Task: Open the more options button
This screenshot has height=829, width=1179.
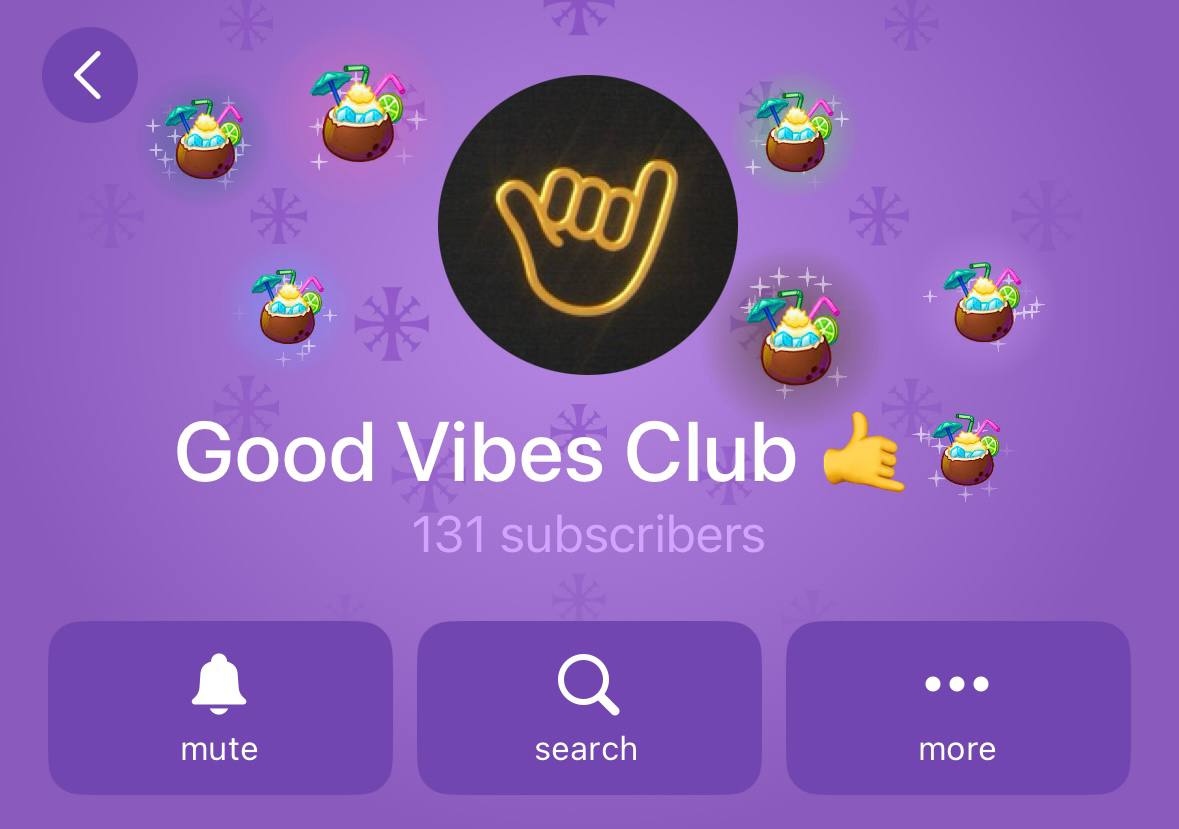Action: [x=957, y=708]
